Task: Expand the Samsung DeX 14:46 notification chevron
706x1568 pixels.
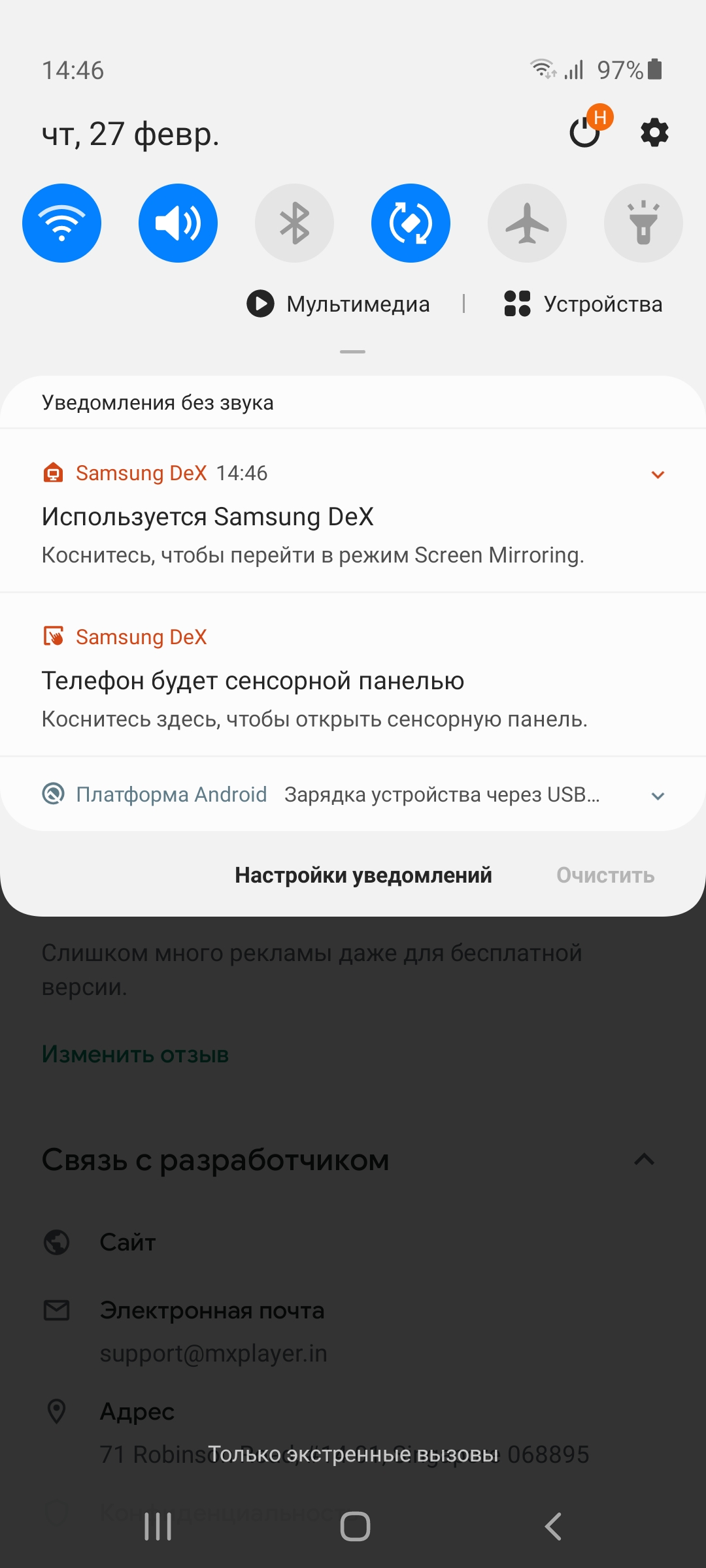Action: pyautogui.click(x=658, y=474)
